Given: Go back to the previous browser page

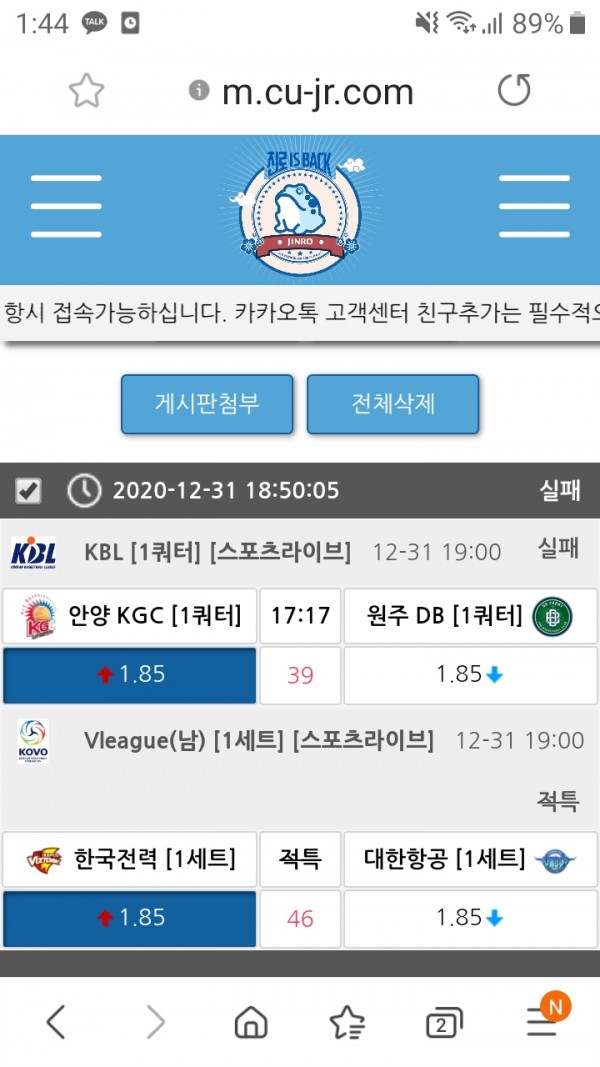Looking at the screenshot, I should [56, 1022].
